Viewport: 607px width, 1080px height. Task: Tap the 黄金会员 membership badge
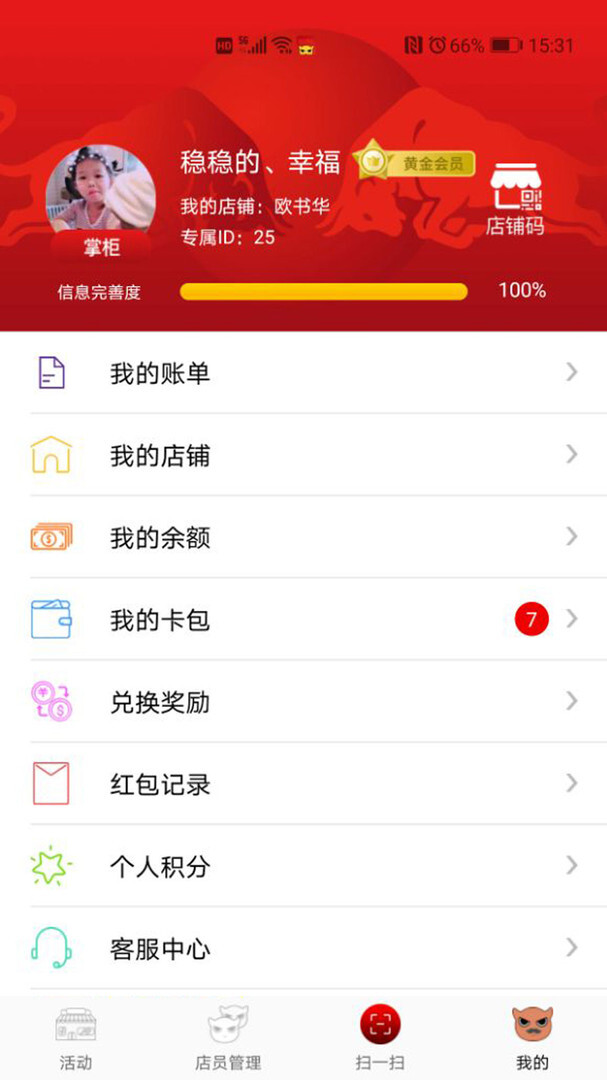coord(414,162)
